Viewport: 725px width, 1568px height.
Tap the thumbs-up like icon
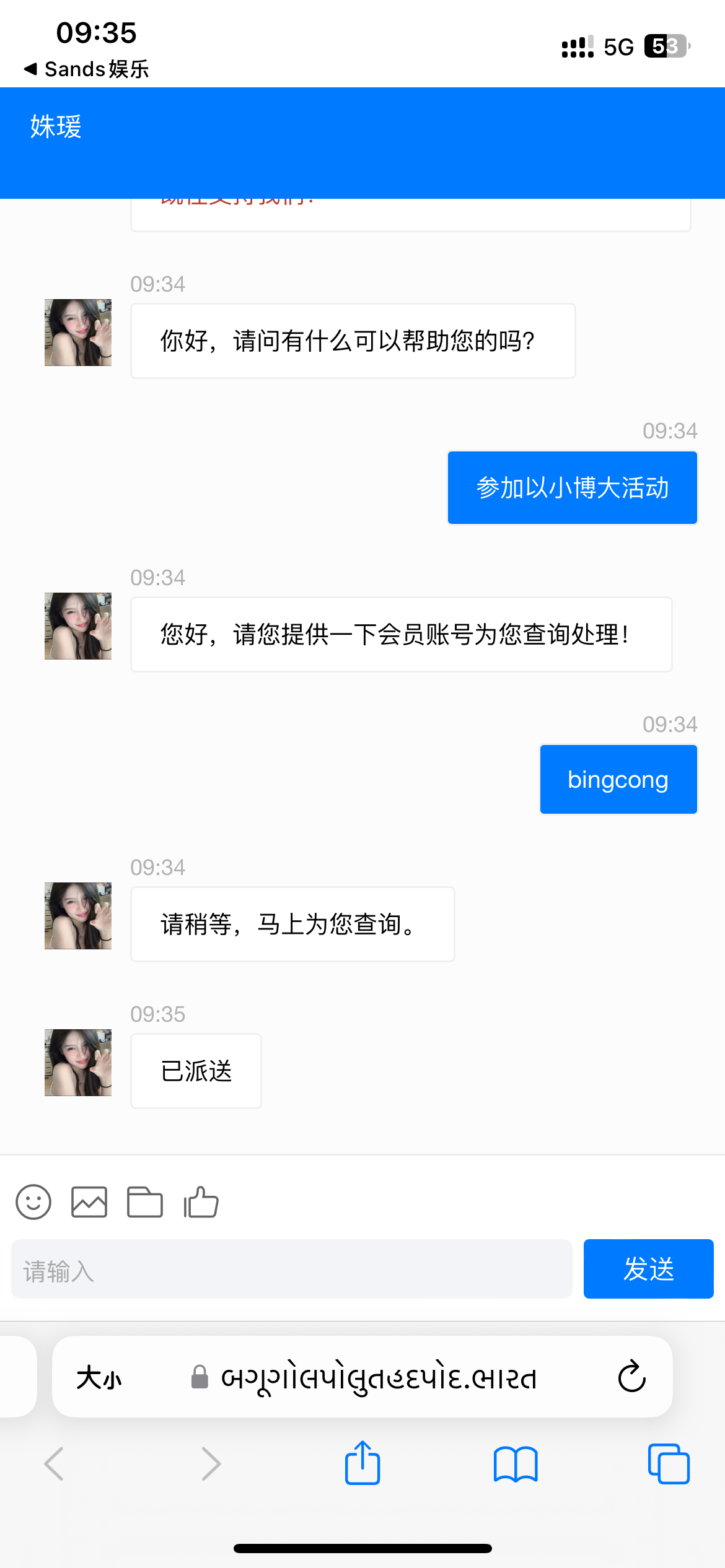pos(201,1202)
